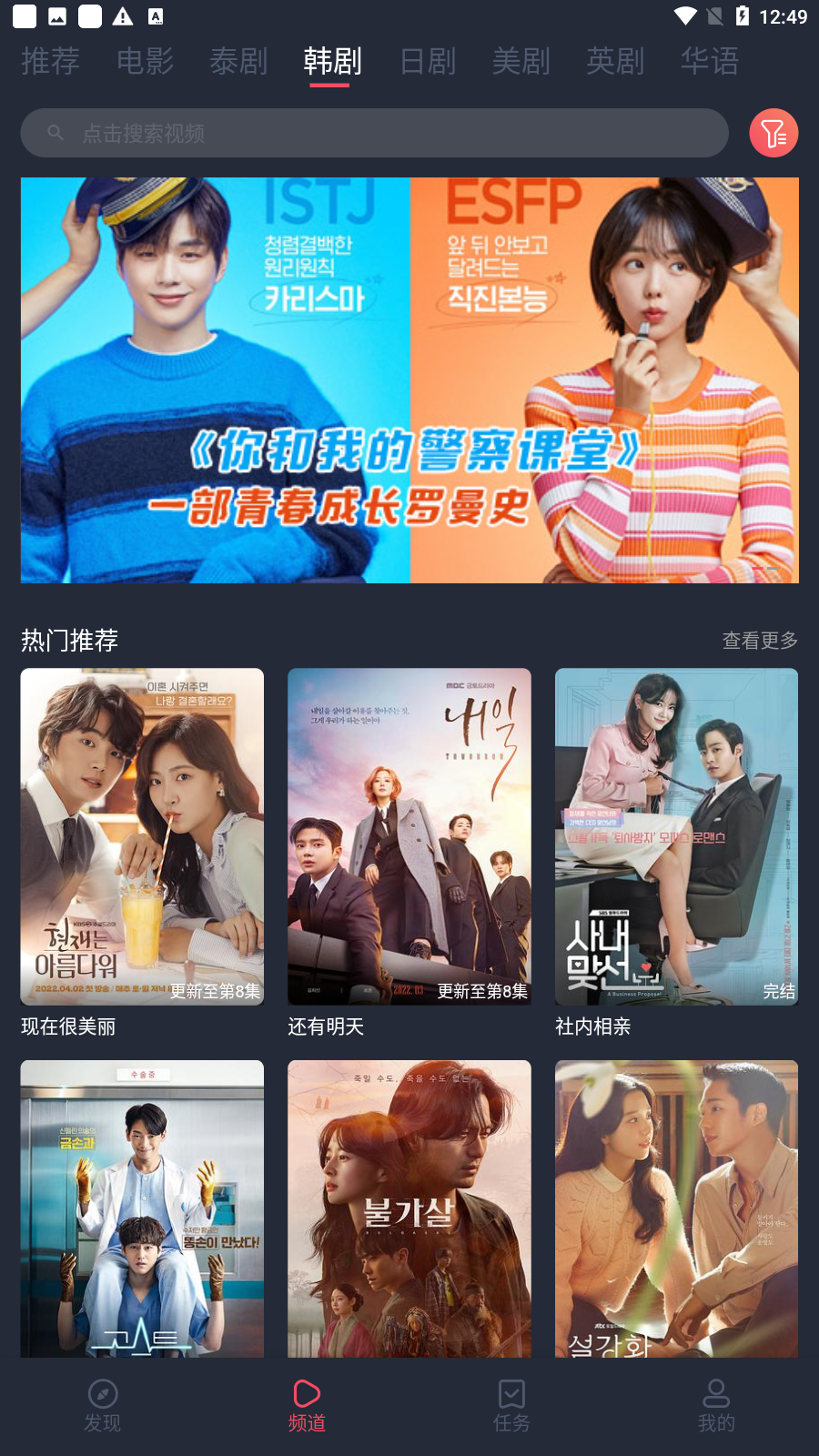Open the 任务 bottom tab
Viewport: 819px width, 1456px height.
tap(511, 1405)
